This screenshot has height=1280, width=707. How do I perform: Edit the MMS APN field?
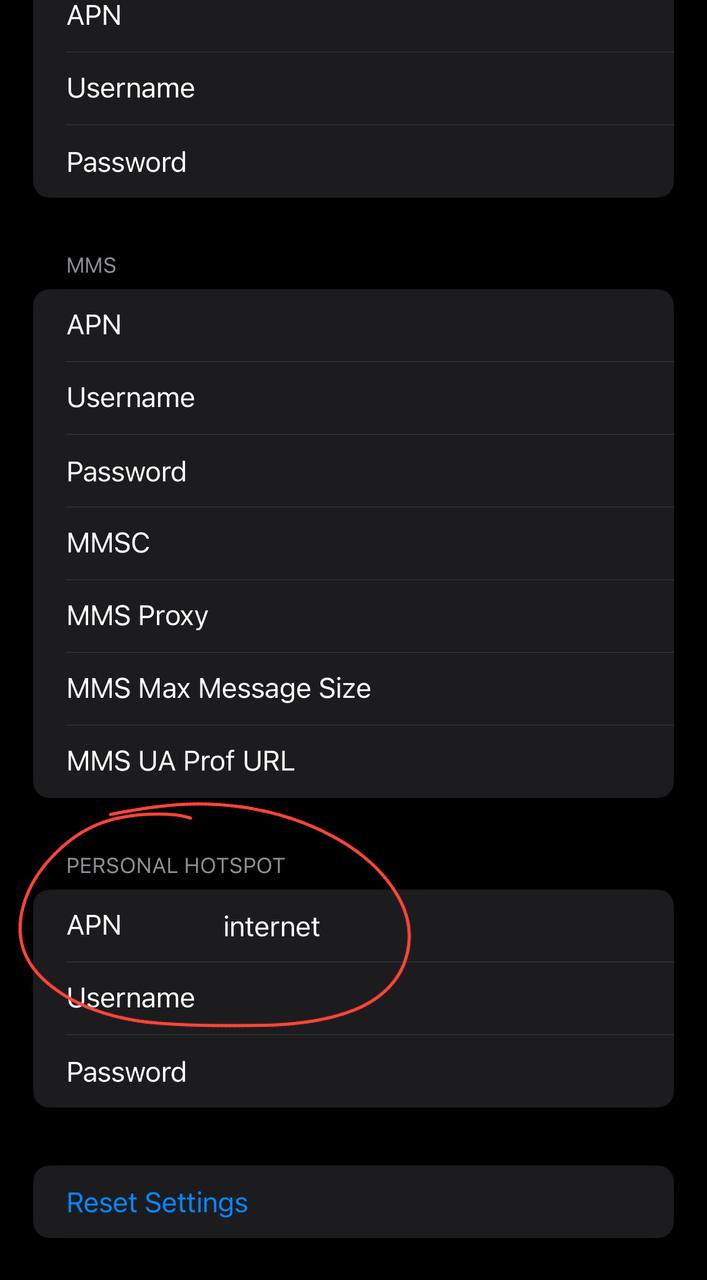pyautogui.click(x=353, y=326)
